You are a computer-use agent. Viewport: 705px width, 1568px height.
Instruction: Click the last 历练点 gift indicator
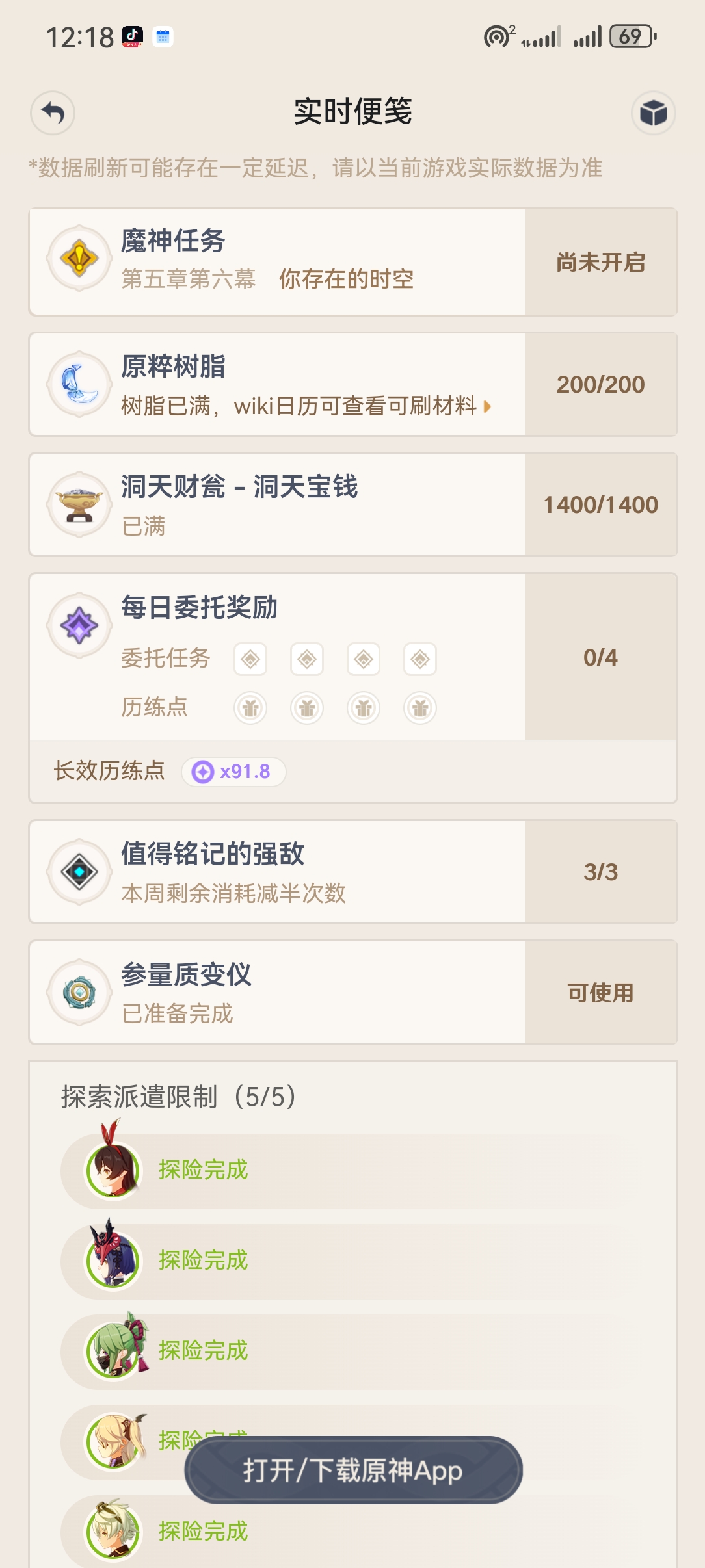tap(419, 708)
